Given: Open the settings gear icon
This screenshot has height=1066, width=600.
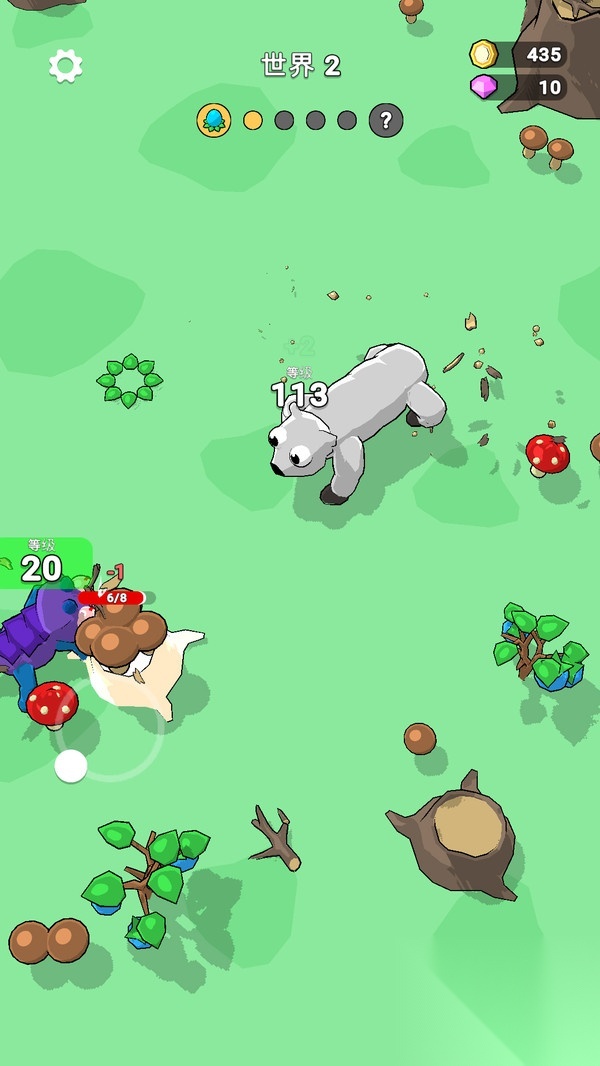Looking at the screenshot, I should click(66, 66).
